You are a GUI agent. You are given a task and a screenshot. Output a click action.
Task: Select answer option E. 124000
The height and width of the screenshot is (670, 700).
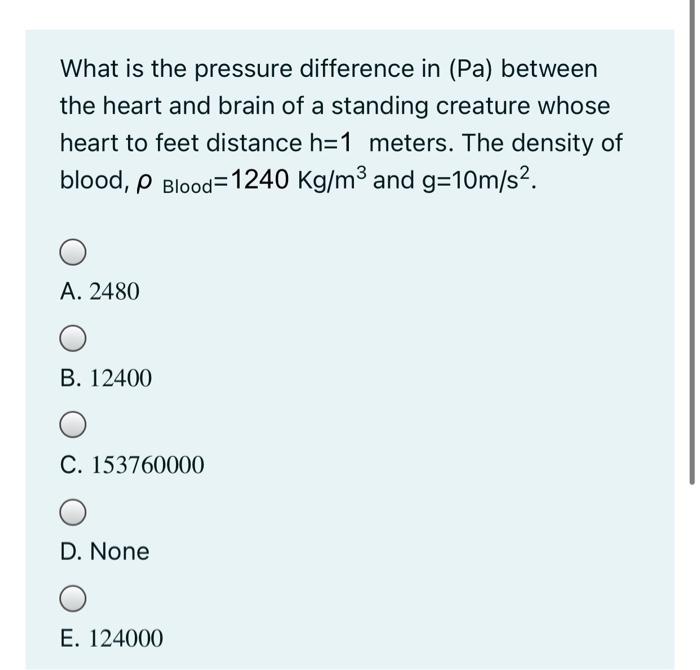pyautogui.click(x=72, y=599)
